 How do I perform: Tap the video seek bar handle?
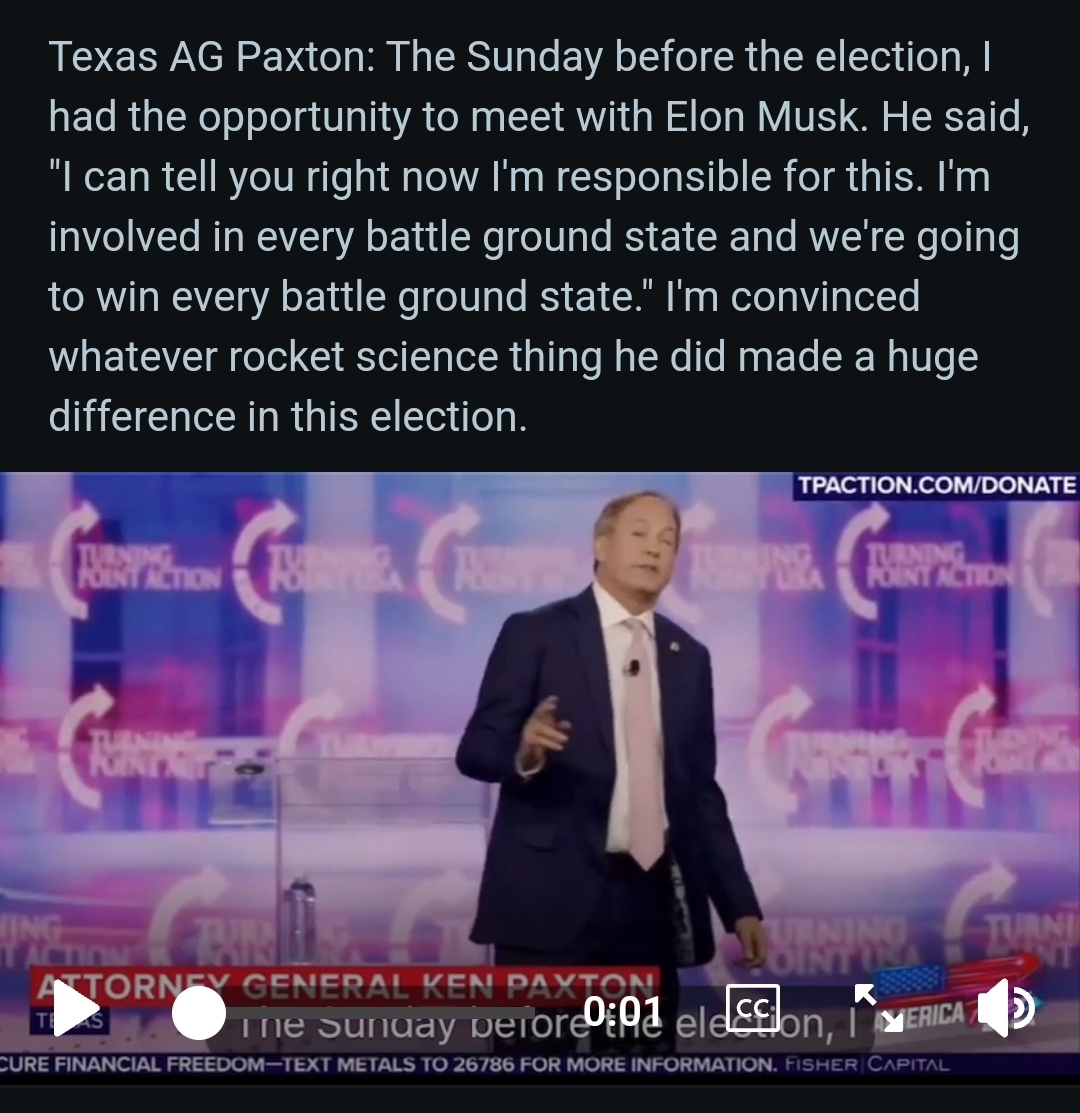click(x=198, y=1012)
